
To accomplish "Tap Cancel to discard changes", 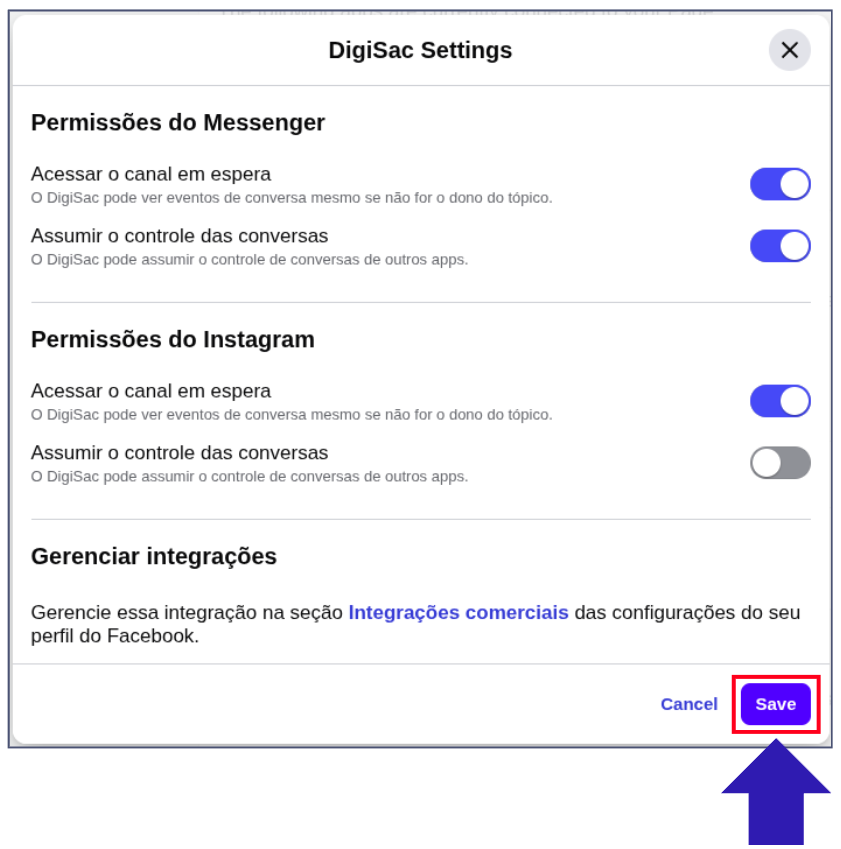I will pyautogui.click(x=688, y=704).
